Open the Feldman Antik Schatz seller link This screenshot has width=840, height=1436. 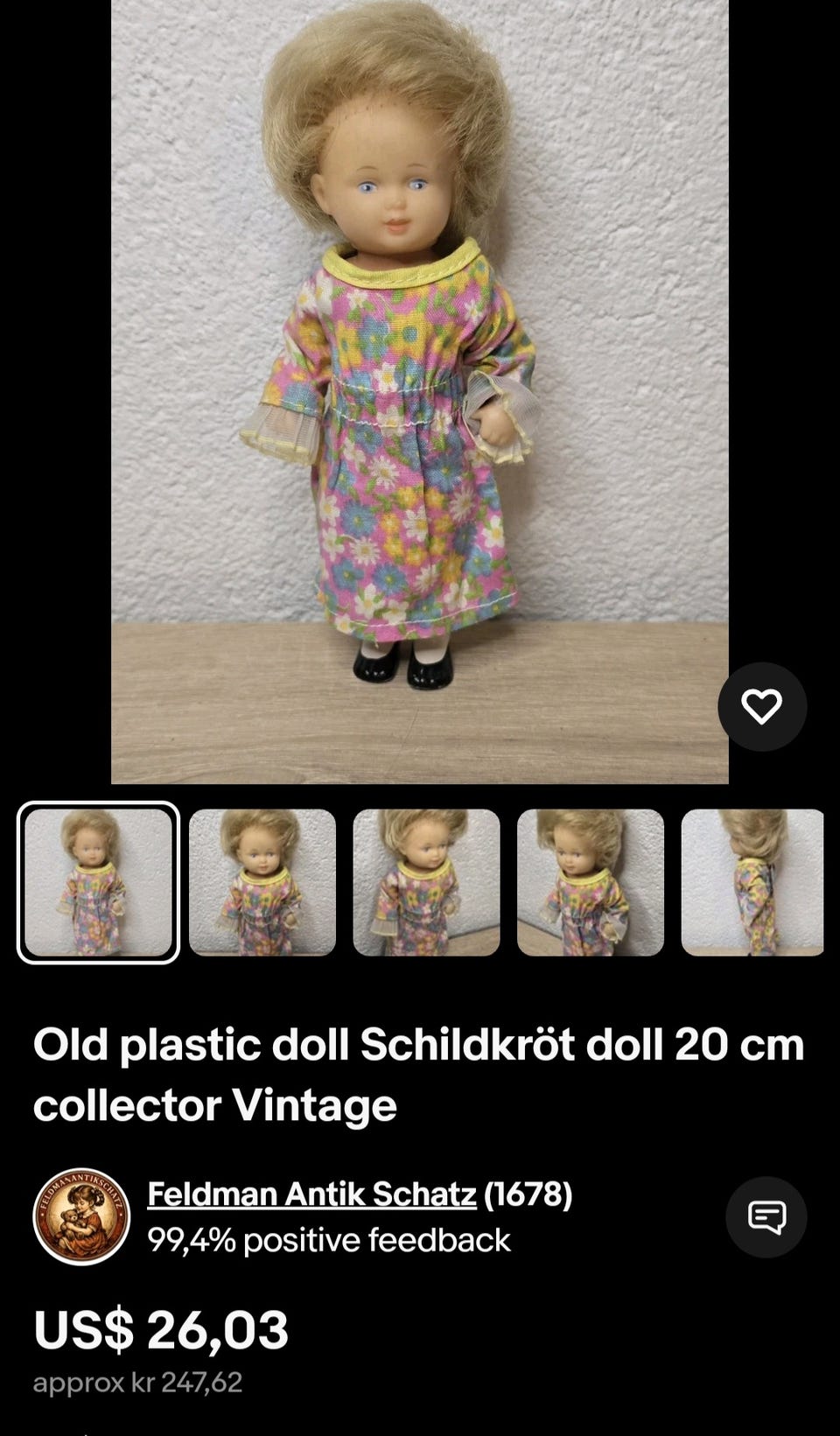pyautogui.click(x=312, y=1191)
